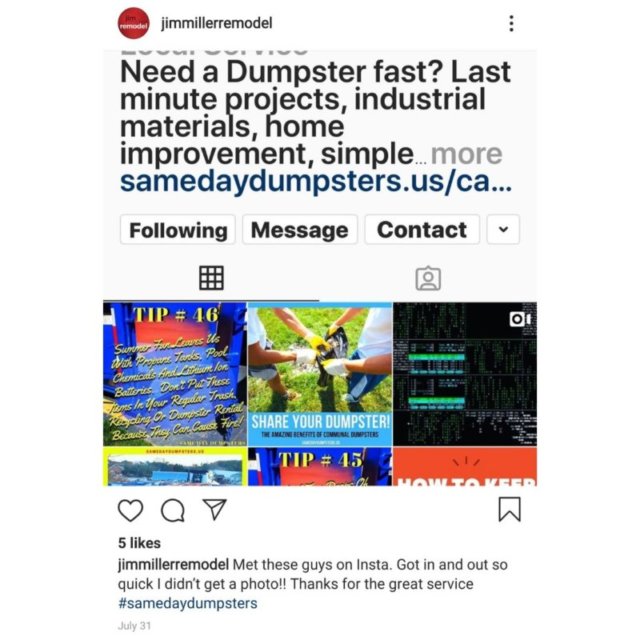Tap the jimmillerremodel profile avatar

[x=133, y=23]
